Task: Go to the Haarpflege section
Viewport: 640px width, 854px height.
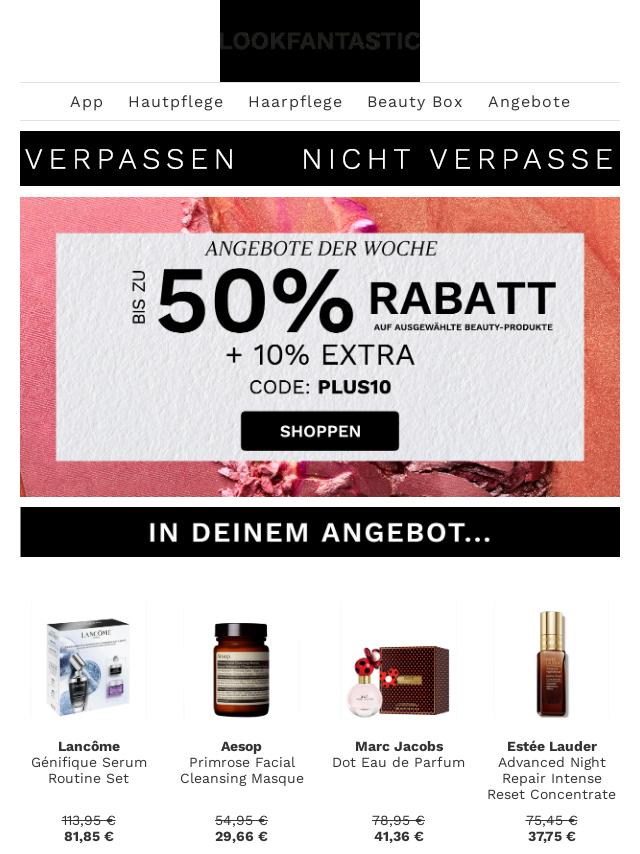Action: [295, 102]
